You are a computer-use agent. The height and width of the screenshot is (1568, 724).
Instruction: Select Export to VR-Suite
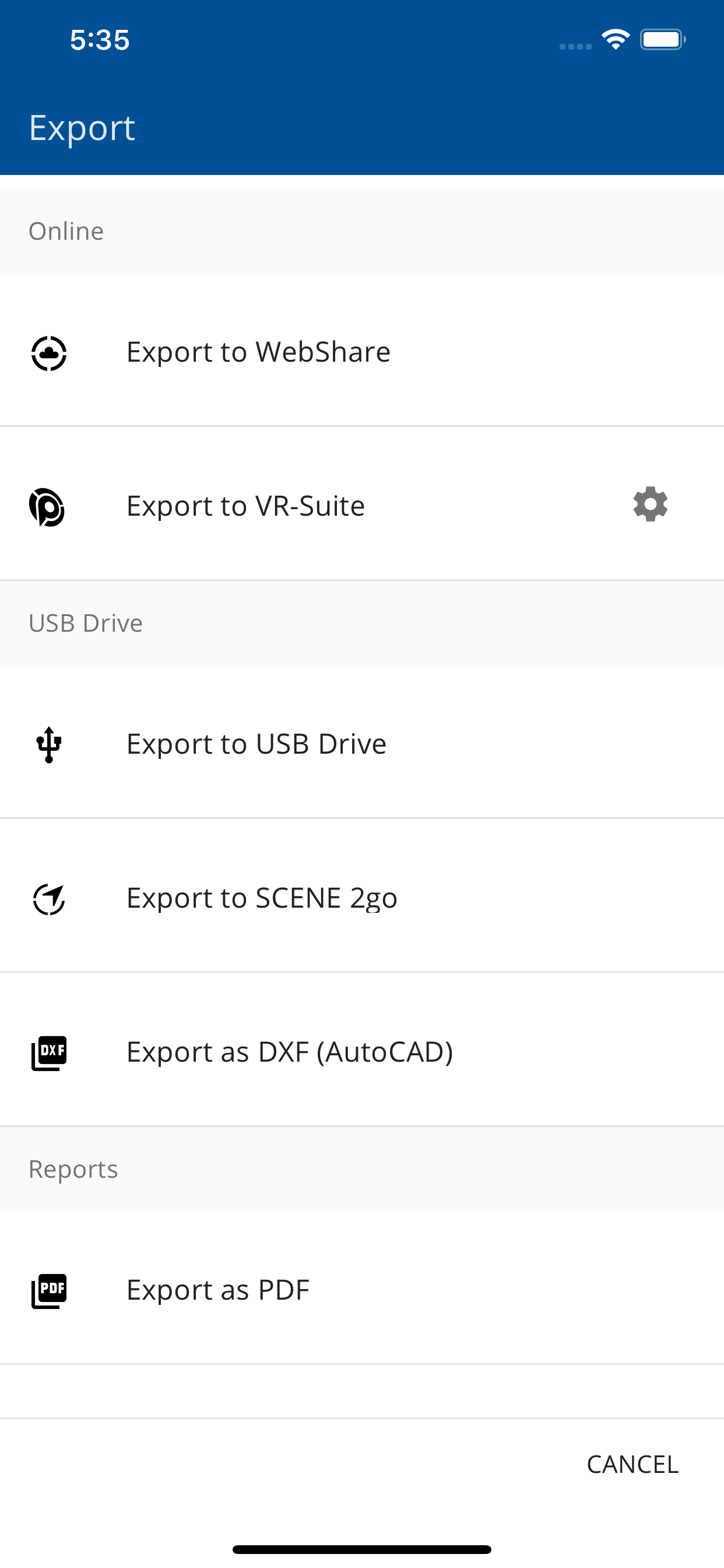tap(245, 506)
